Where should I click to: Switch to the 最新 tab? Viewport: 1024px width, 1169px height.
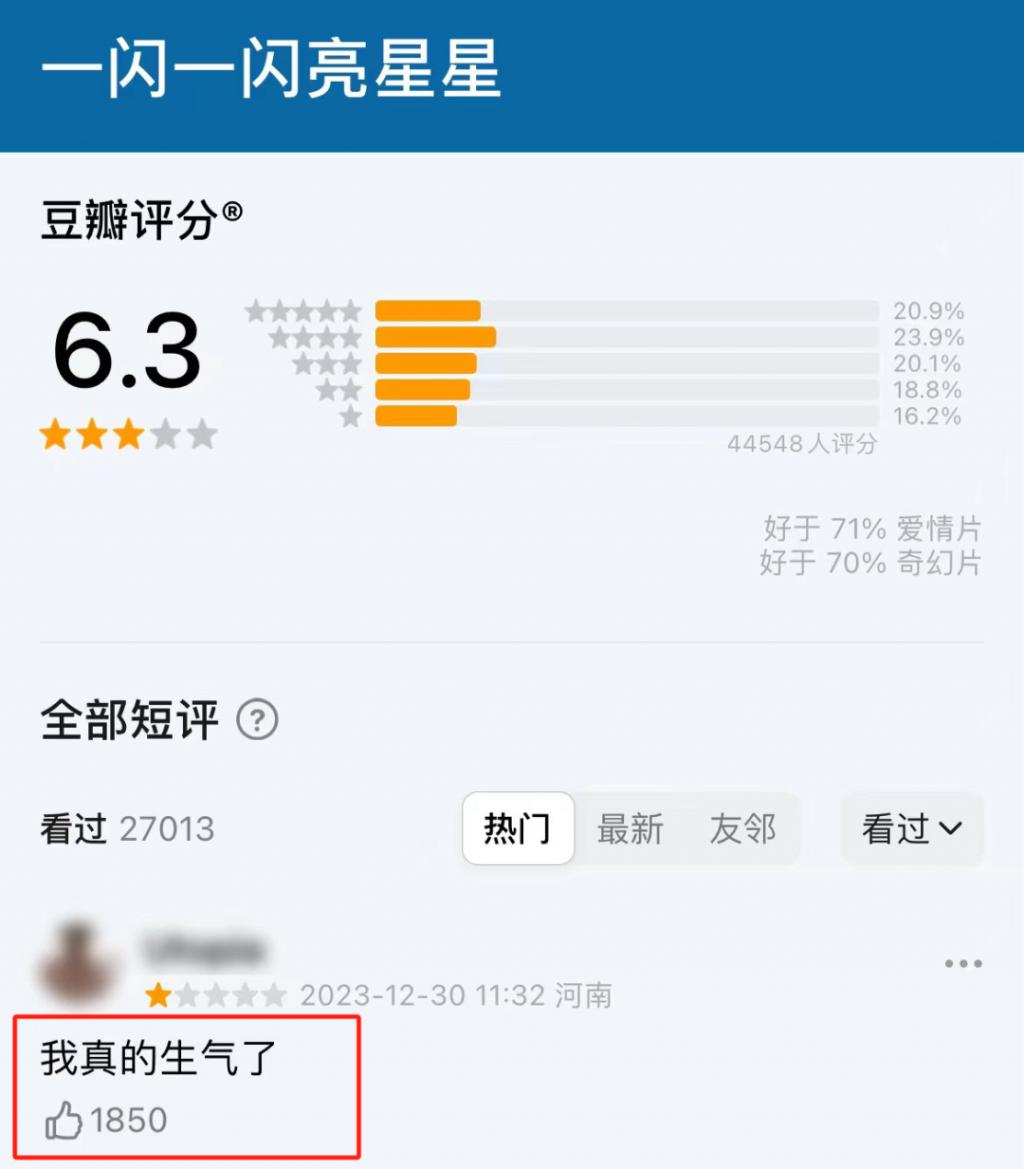point(630,829)
